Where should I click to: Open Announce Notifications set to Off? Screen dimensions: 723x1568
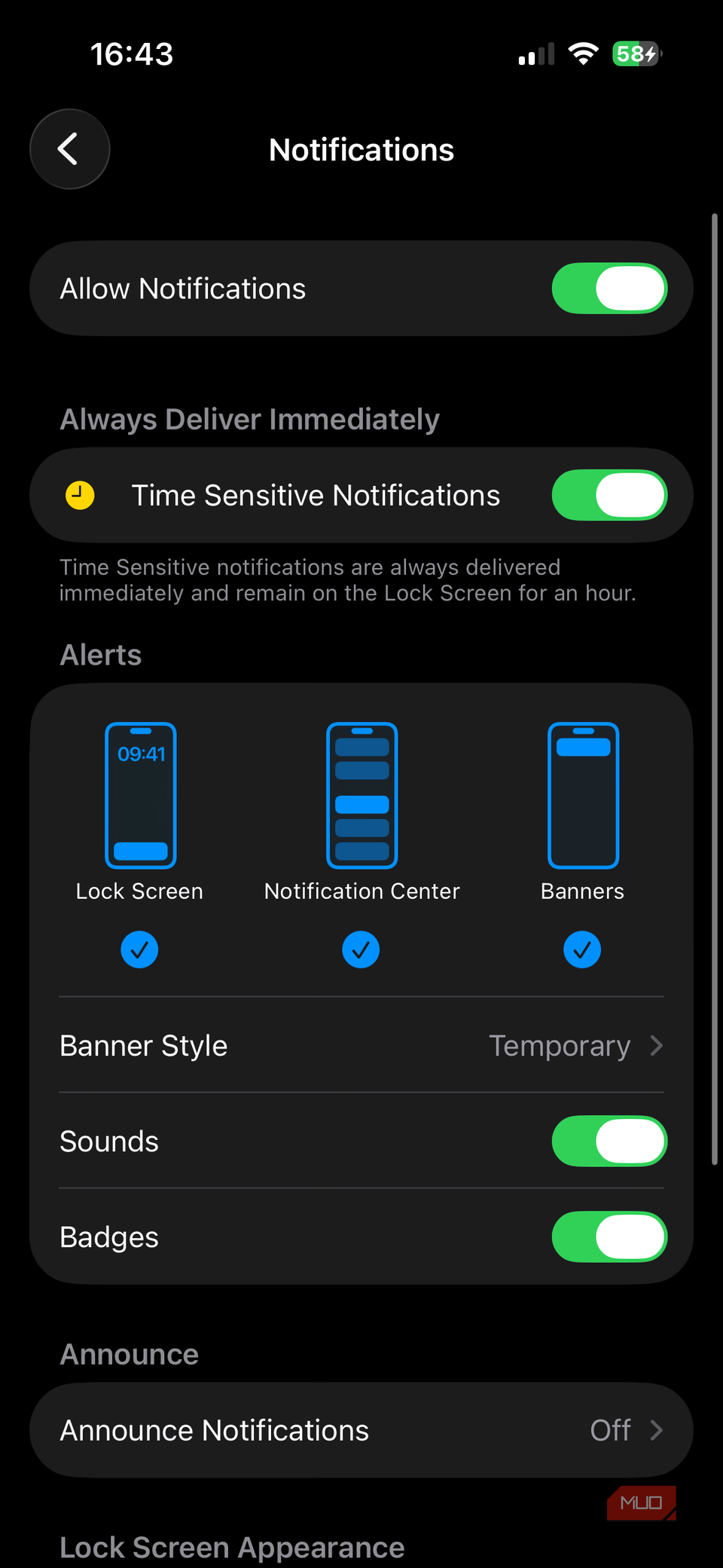point(361,1429)
